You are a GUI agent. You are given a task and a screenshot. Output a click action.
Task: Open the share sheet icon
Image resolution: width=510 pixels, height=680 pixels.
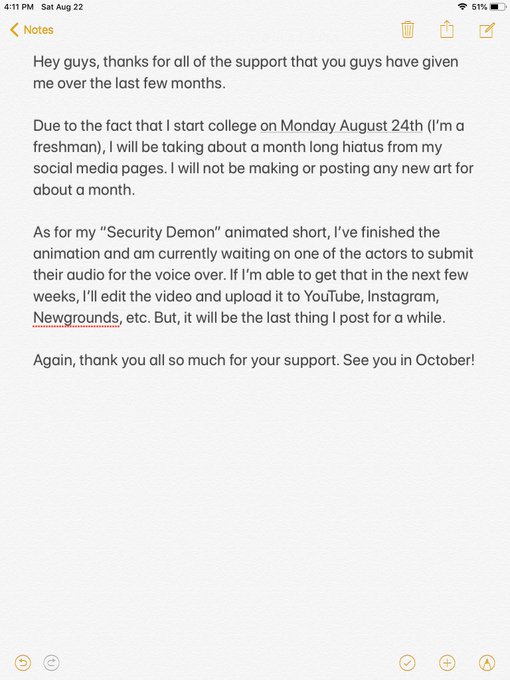[446, 29]
